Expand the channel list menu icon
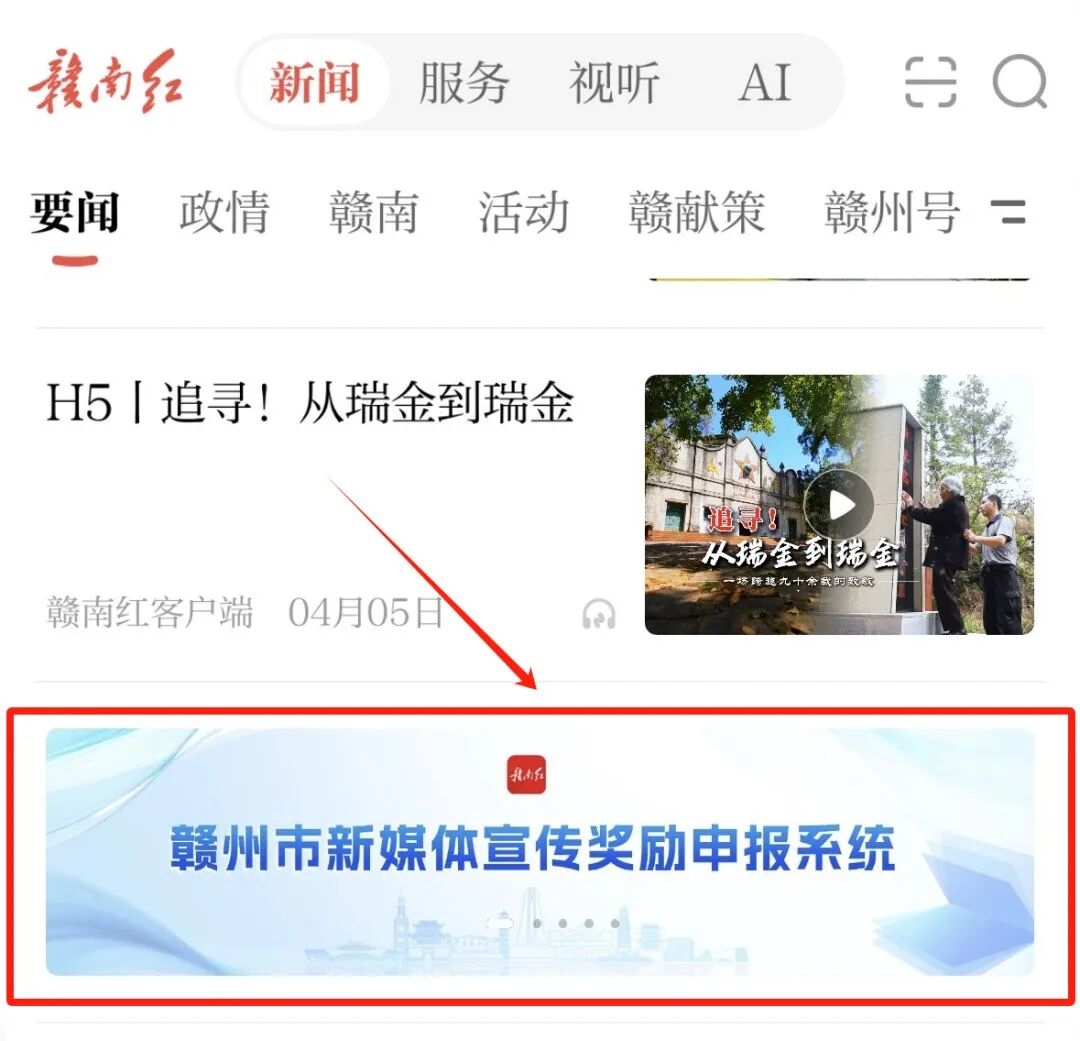Image resolution: width=1080 pixels, height=1041 pixels. tap(1008, 212)
